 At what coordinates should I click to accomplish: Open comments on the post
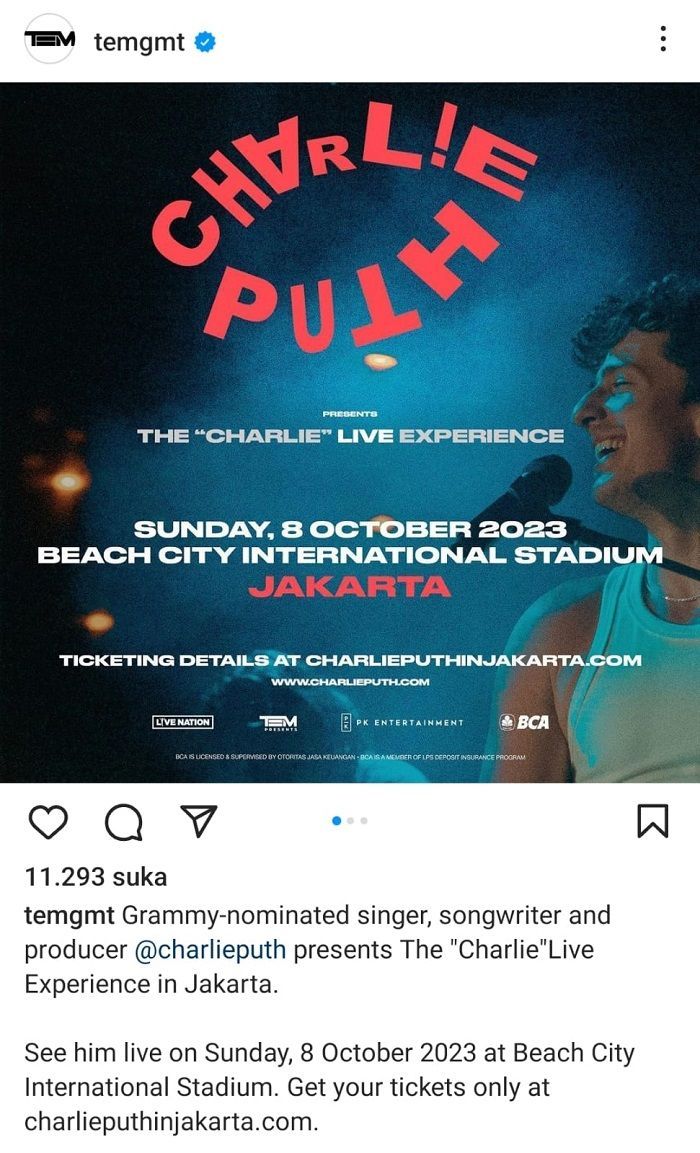coord(123,822)
